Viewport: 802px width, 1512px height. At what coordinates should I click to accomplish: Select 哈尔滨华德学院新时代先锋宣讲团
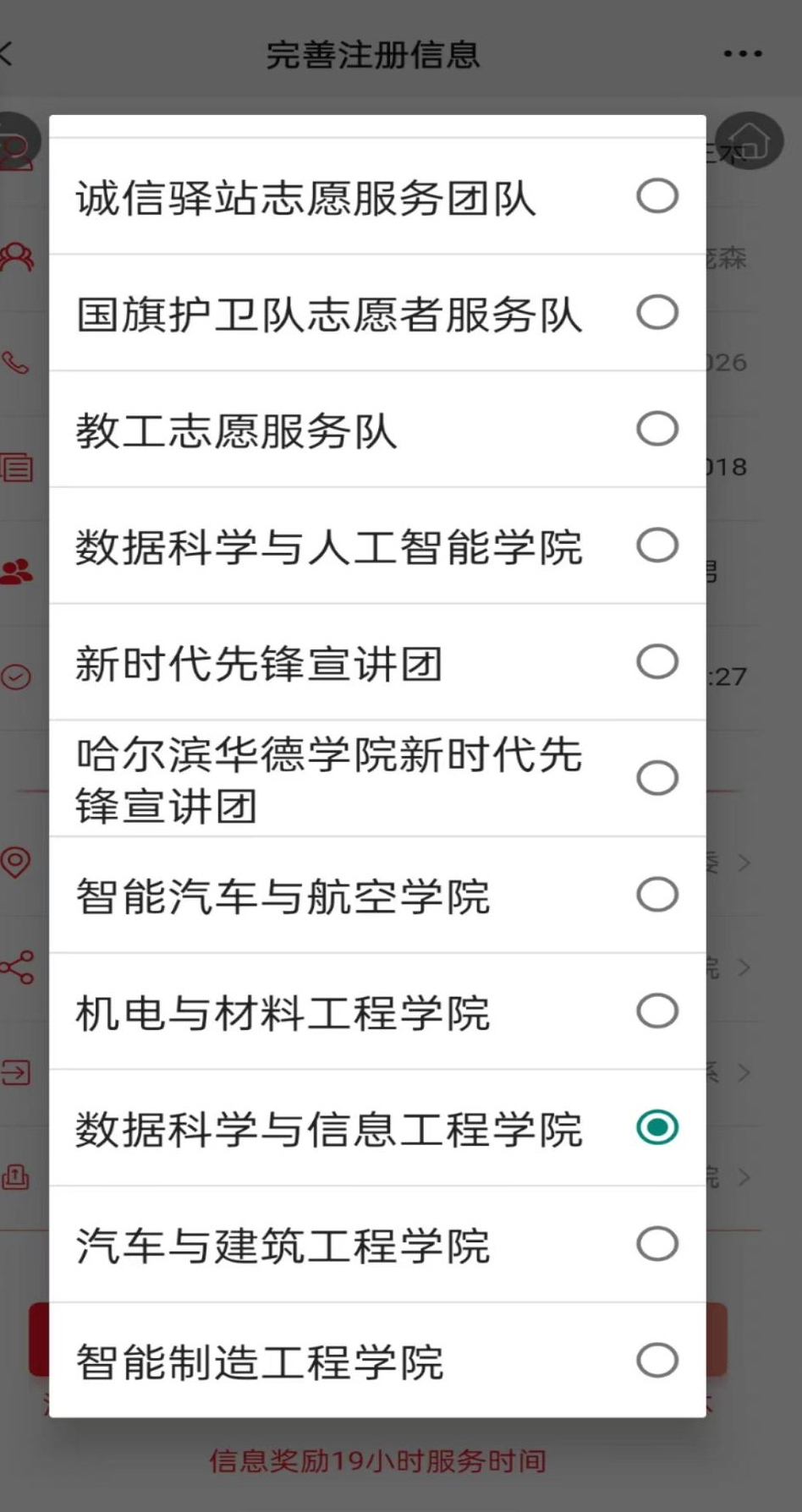click(377, 779)
